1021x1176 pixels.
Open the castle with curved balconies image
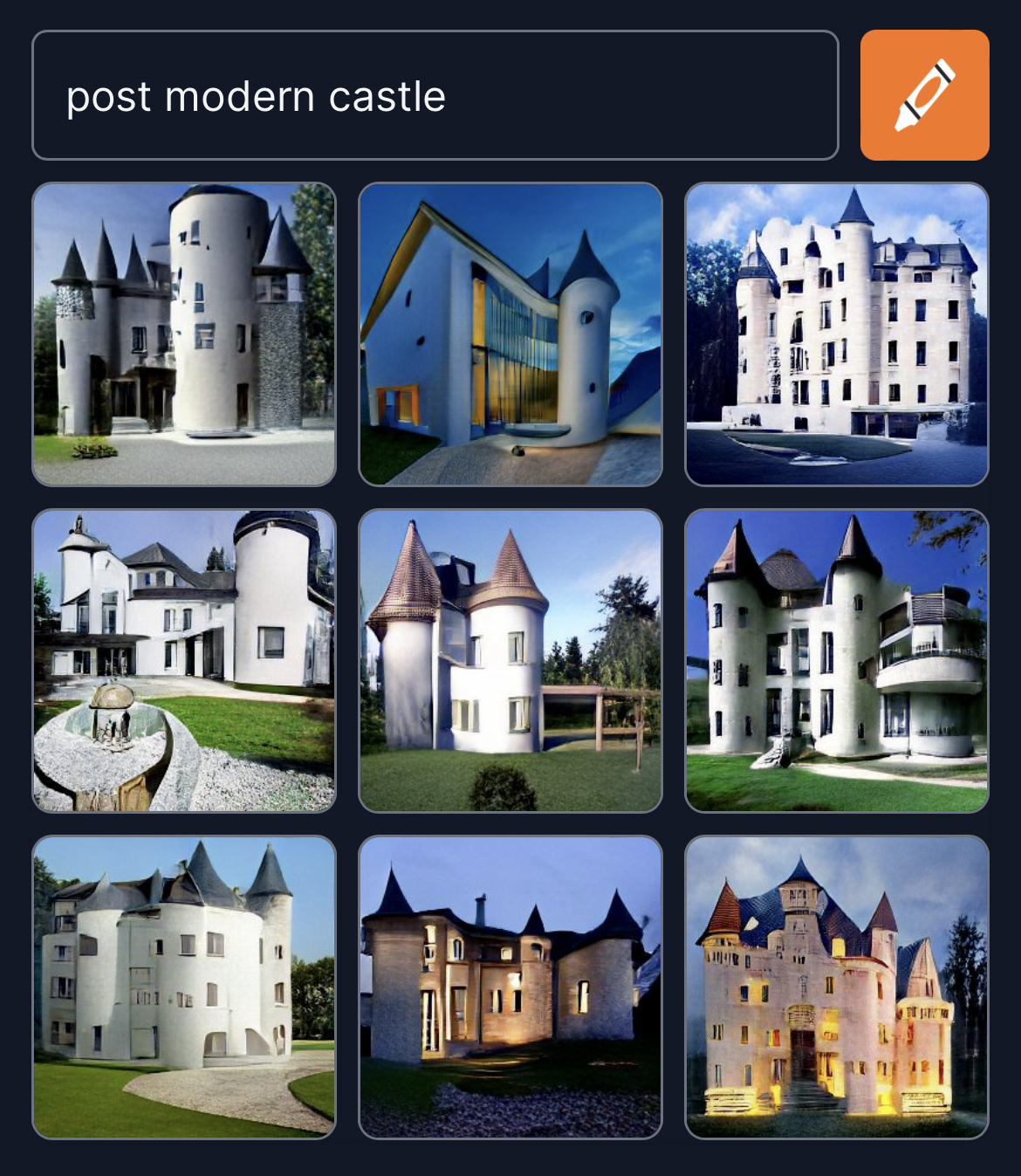click(x=837, y=661)
